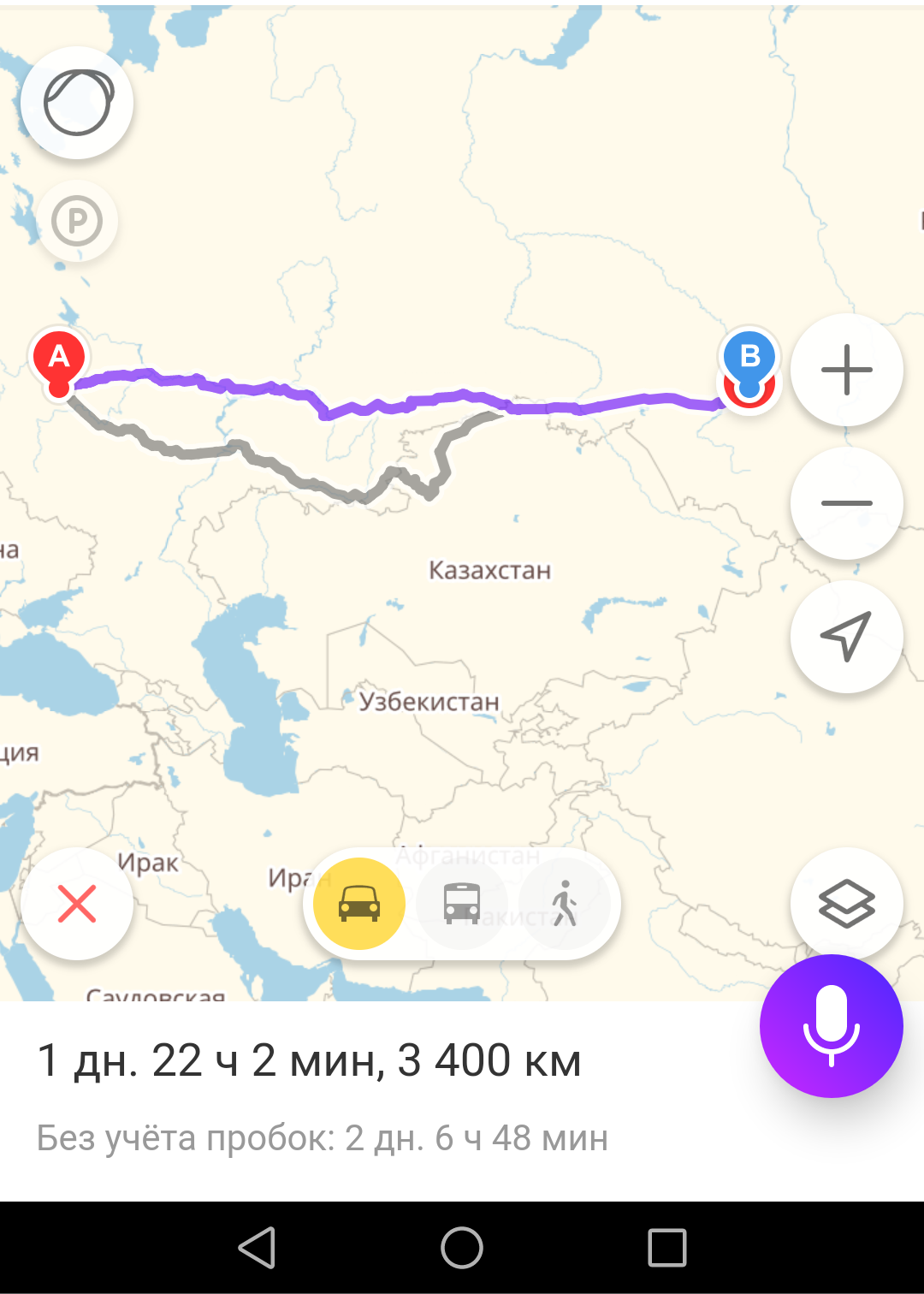Switch to walking route mode
Image resolution: width=924 pixels, height=1294 pixels.
[x=565, y=904]
